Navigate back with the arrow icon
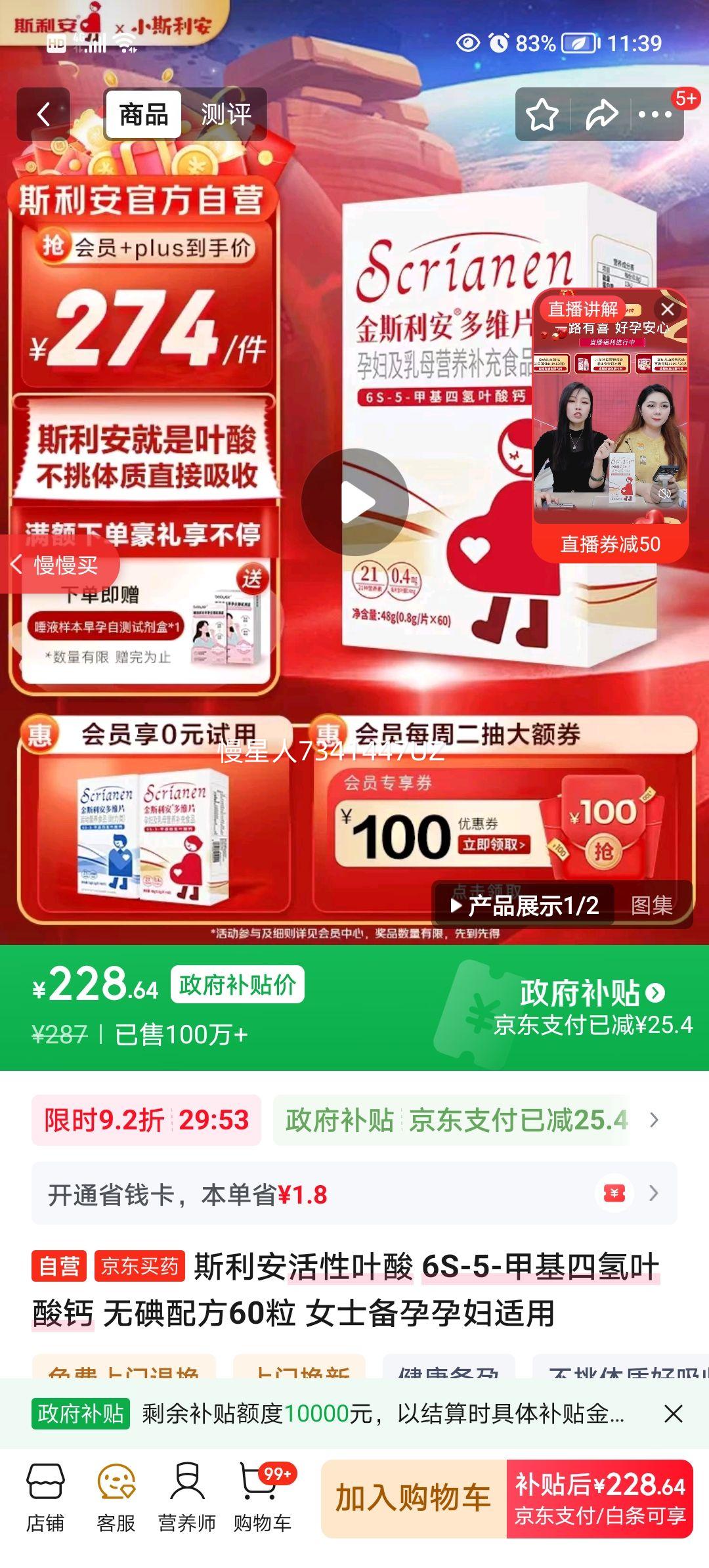The image size is (709, 1568). [43, 113]
